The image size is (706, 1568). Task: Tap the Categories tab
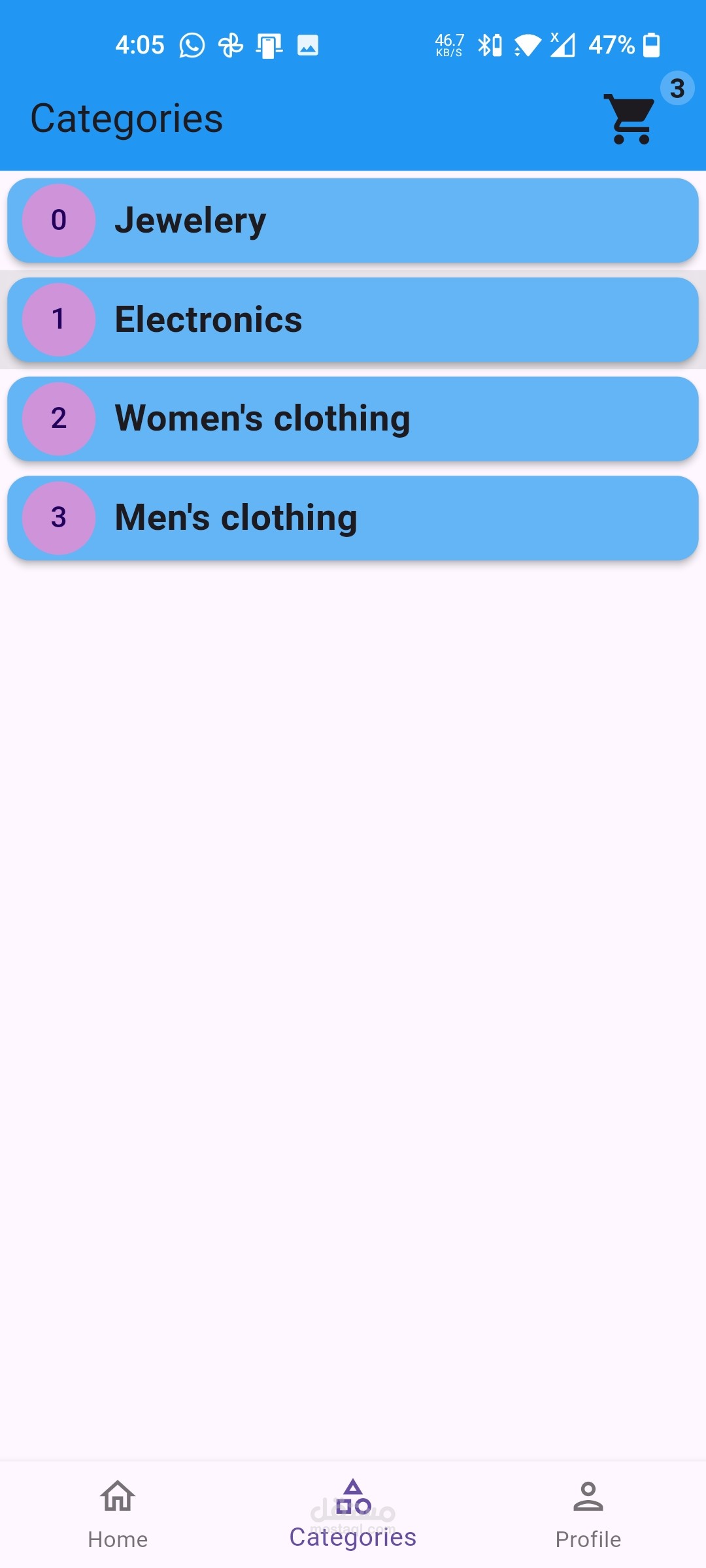pos(353,1514)
